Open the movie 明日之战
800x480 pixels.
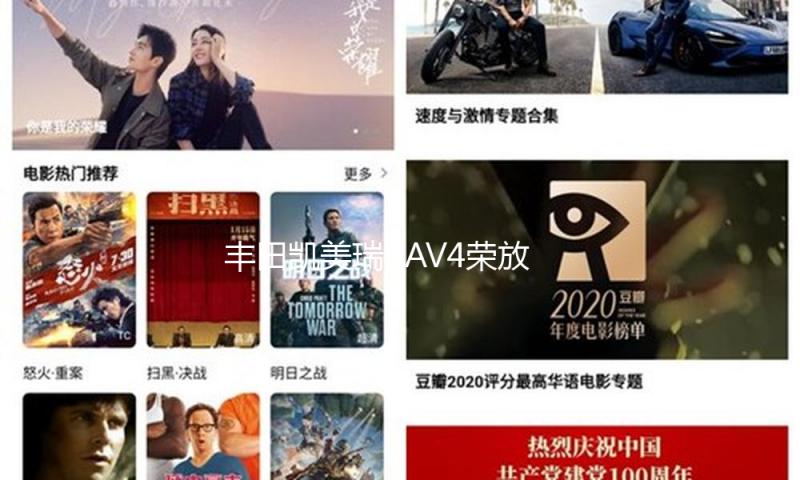click(x=326, y=270)
